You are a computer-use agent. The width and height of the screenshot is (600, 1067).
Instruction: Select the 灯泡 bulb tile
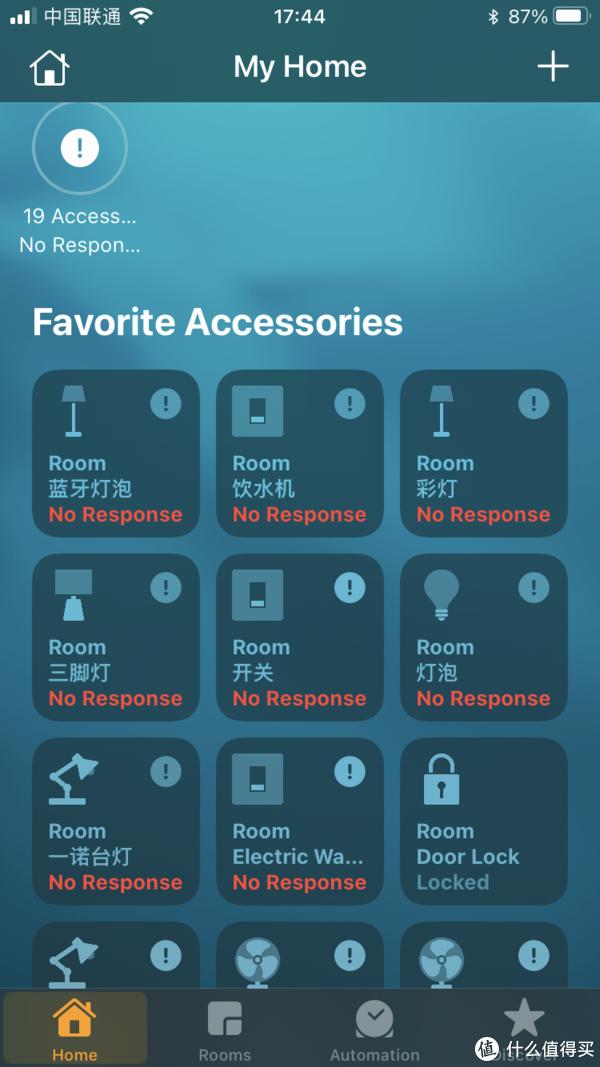coord(484,637)
